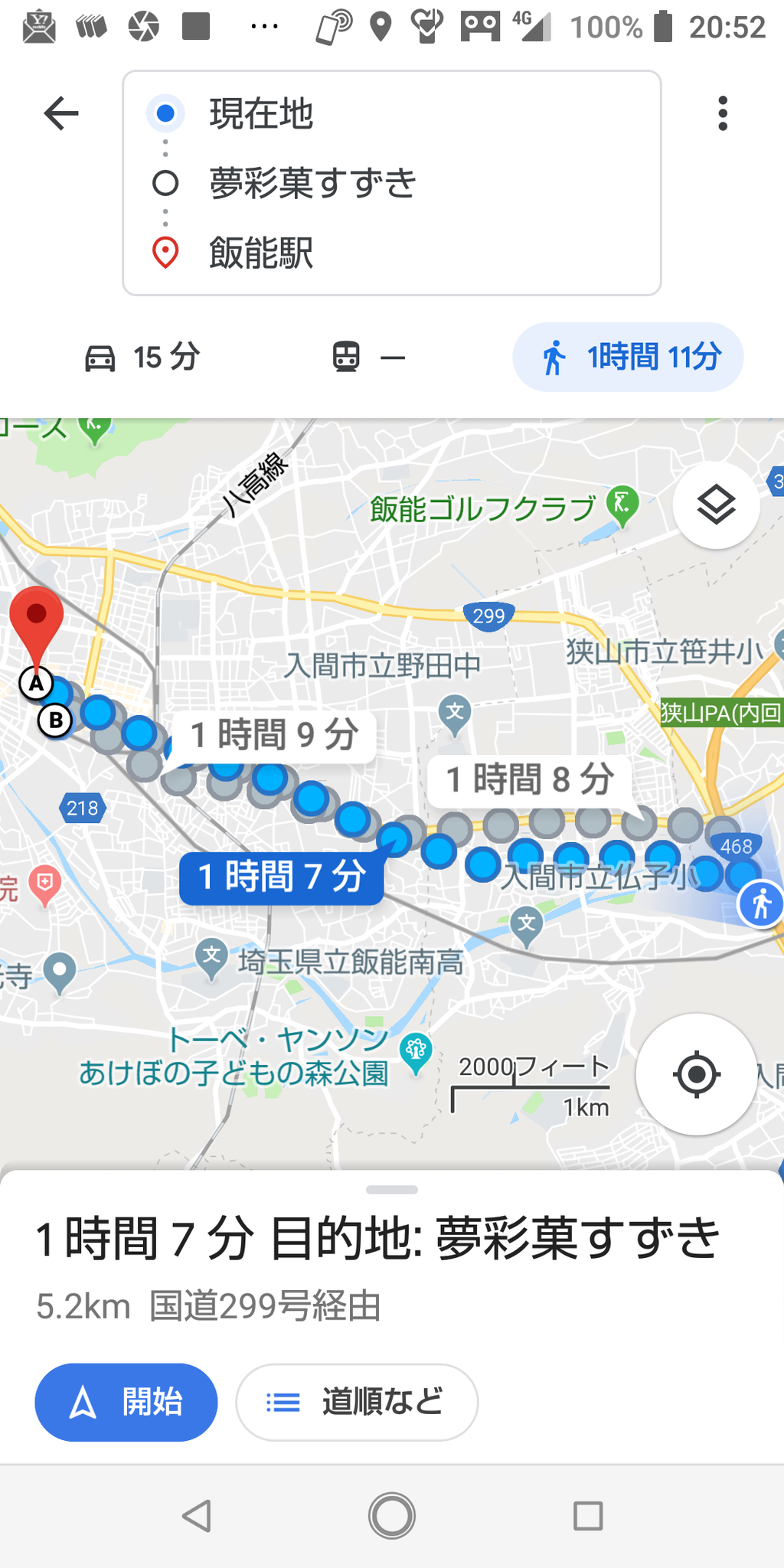This screenshot has height=1568, width=784.
Task: Open 道順など directions list
Action: pyautogui.click(x=357, y=1403)
